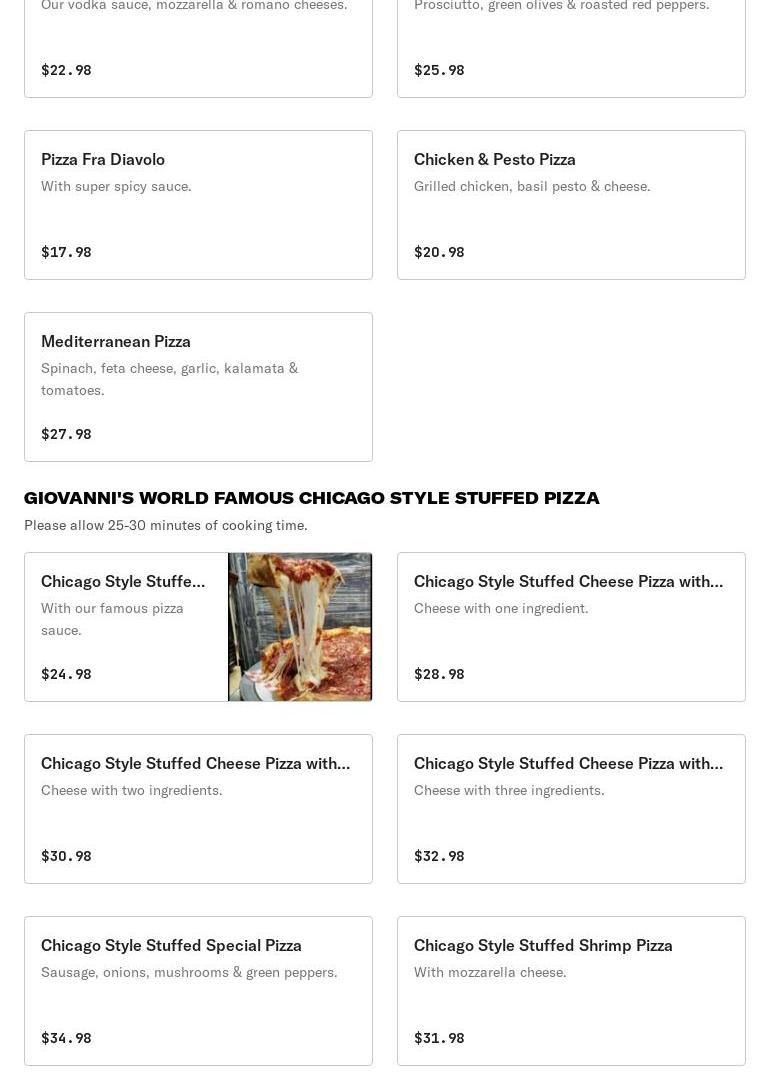The width and height of the screenshot is (770, 1090).
Task: Select the Chicken & Pesto Pizza card
Action: [571, 205]
